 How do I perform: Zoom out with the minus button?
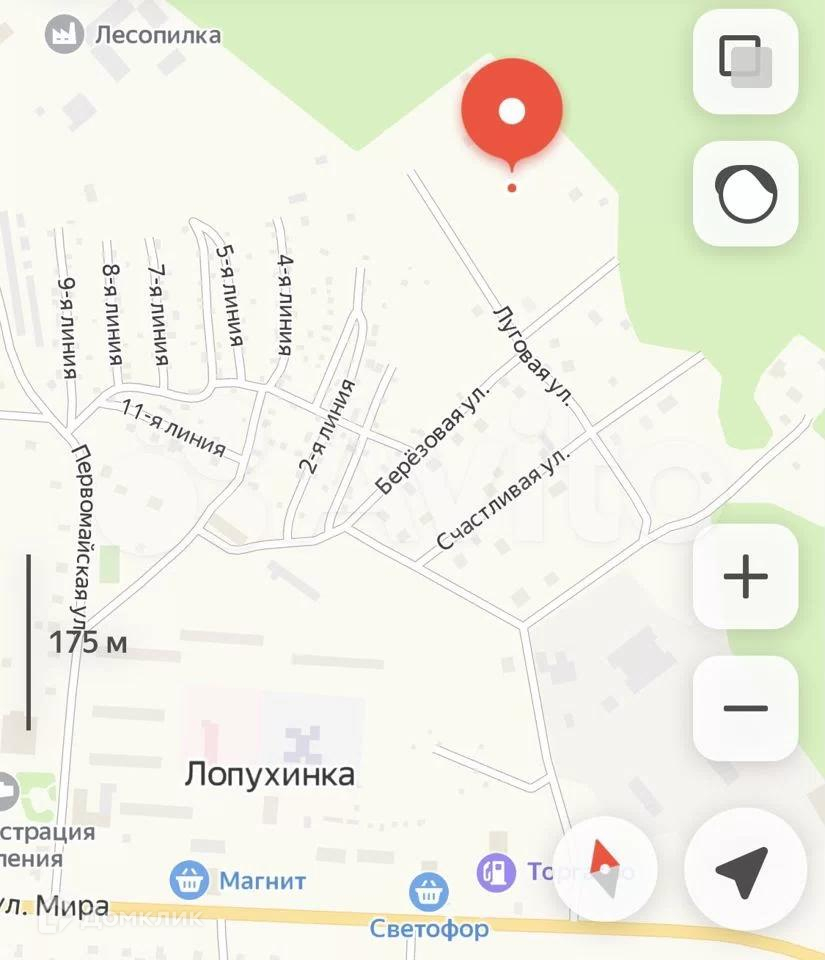tap(745, 708)
